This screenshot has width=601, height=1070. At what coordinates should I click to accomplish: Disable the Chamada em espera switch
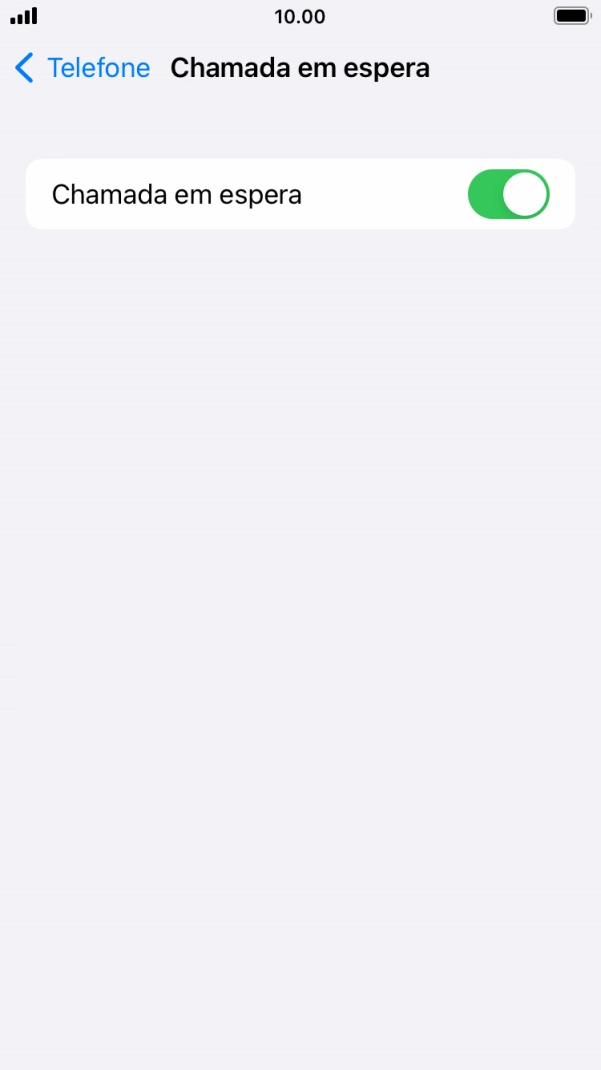pyautogui.click(x=508, y=194)
